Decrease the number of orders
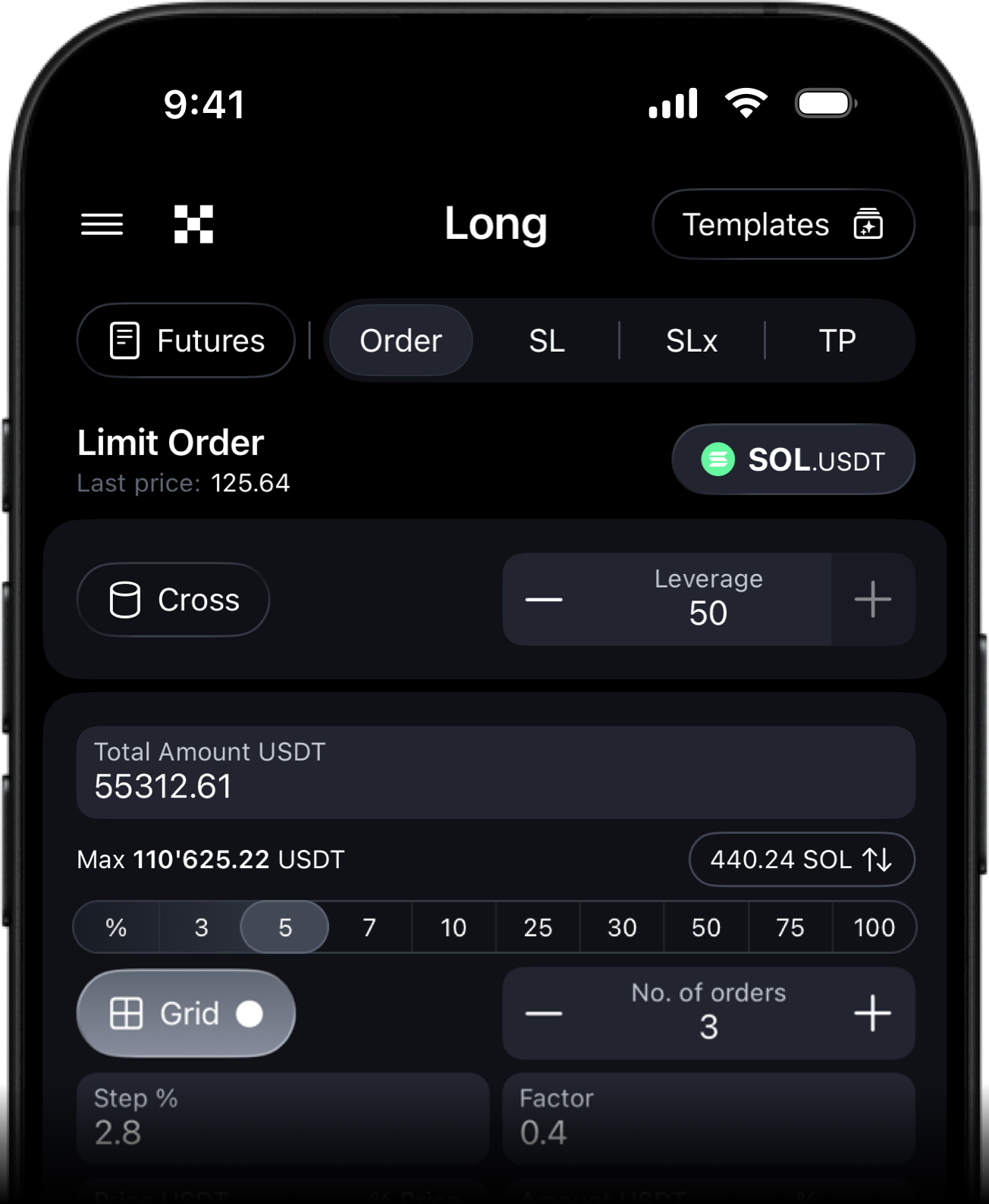 point(544,1014)
